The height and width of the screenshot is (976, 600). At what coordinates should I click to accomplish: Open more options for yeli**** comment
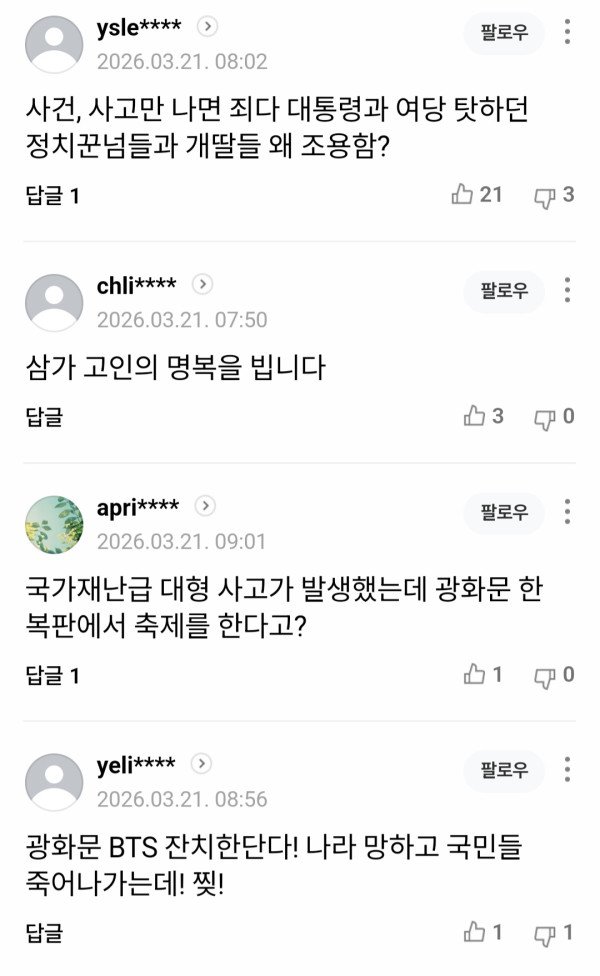click(567, 770)
